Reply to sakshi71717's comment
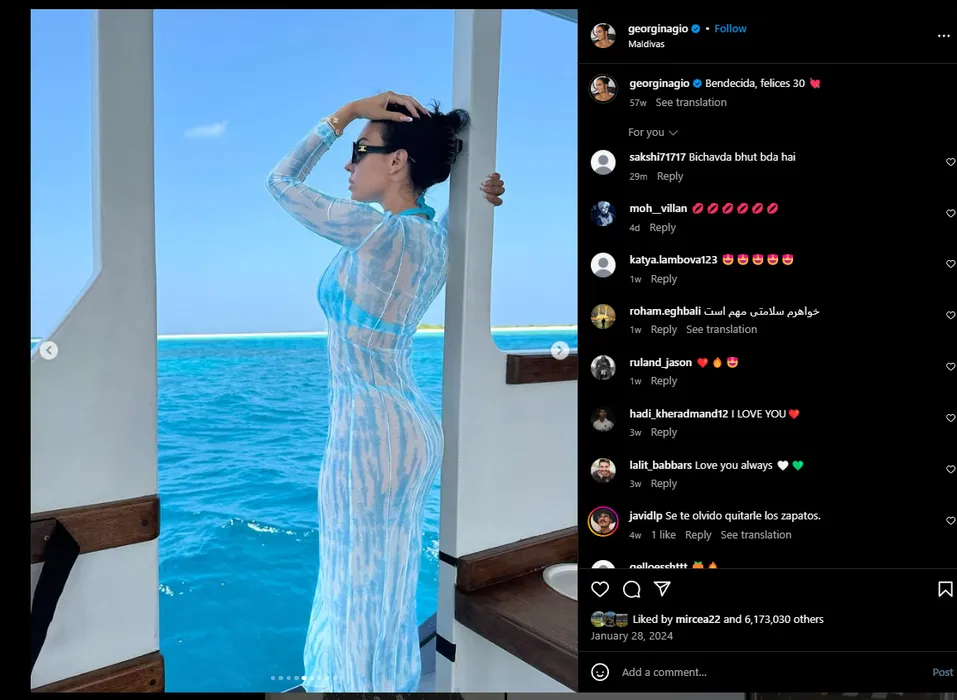Viewport: 957px width, 700px height. pyautogui.click(x=670, y=176)
